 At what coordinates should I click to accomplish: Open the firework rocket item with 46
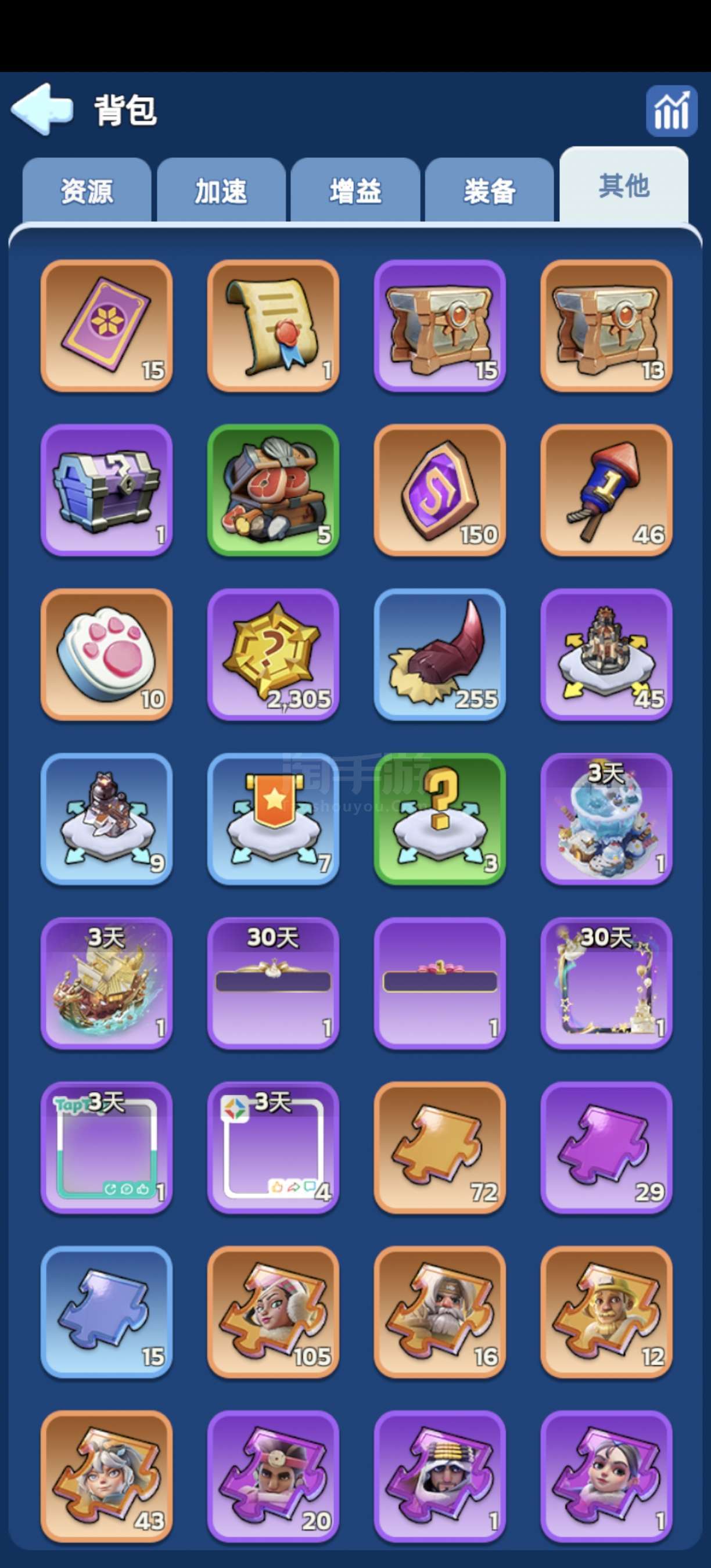(606, 490)
